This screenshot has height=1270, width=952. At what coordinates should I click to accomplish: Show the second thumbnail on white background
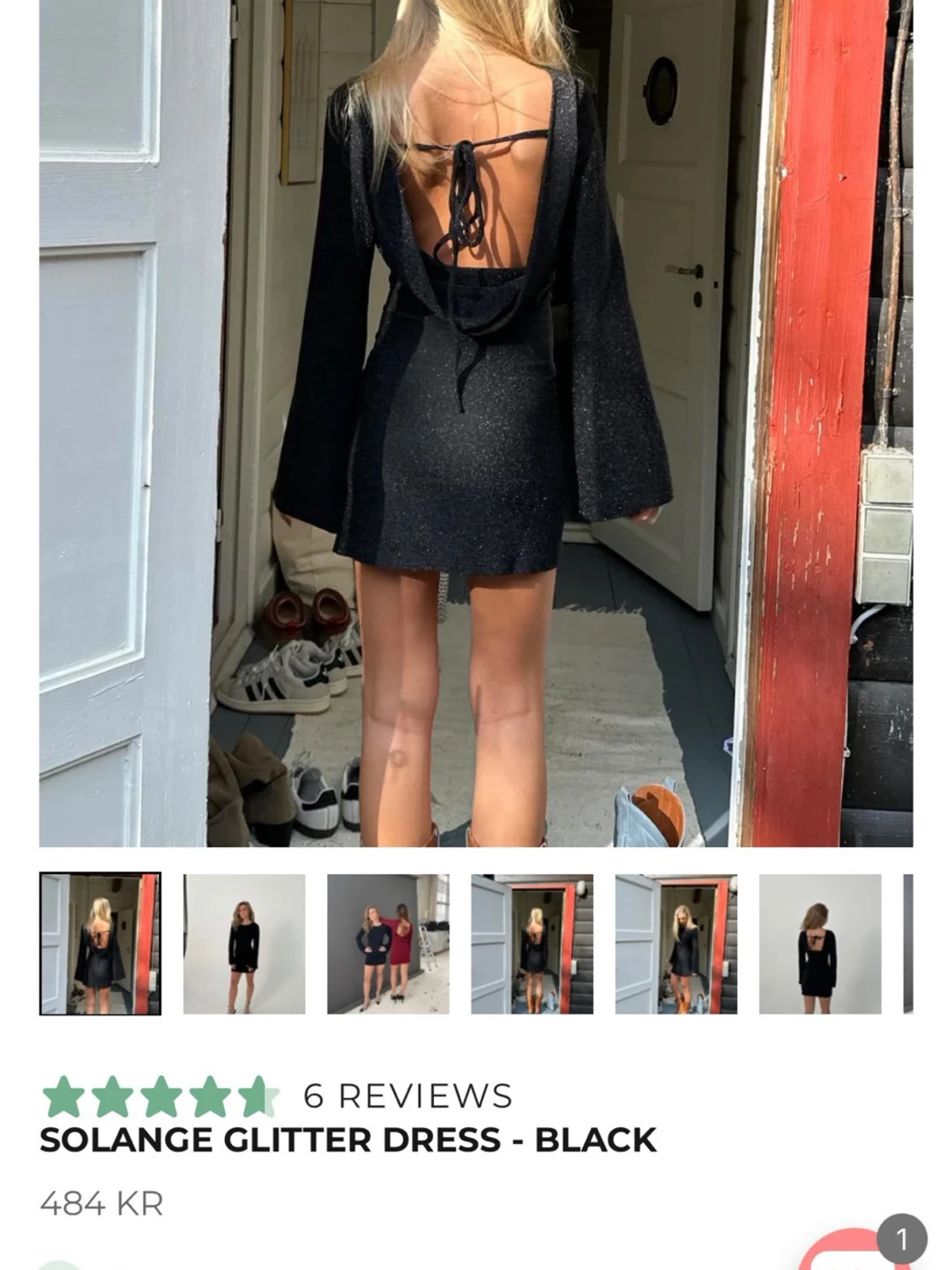point(244,943)
